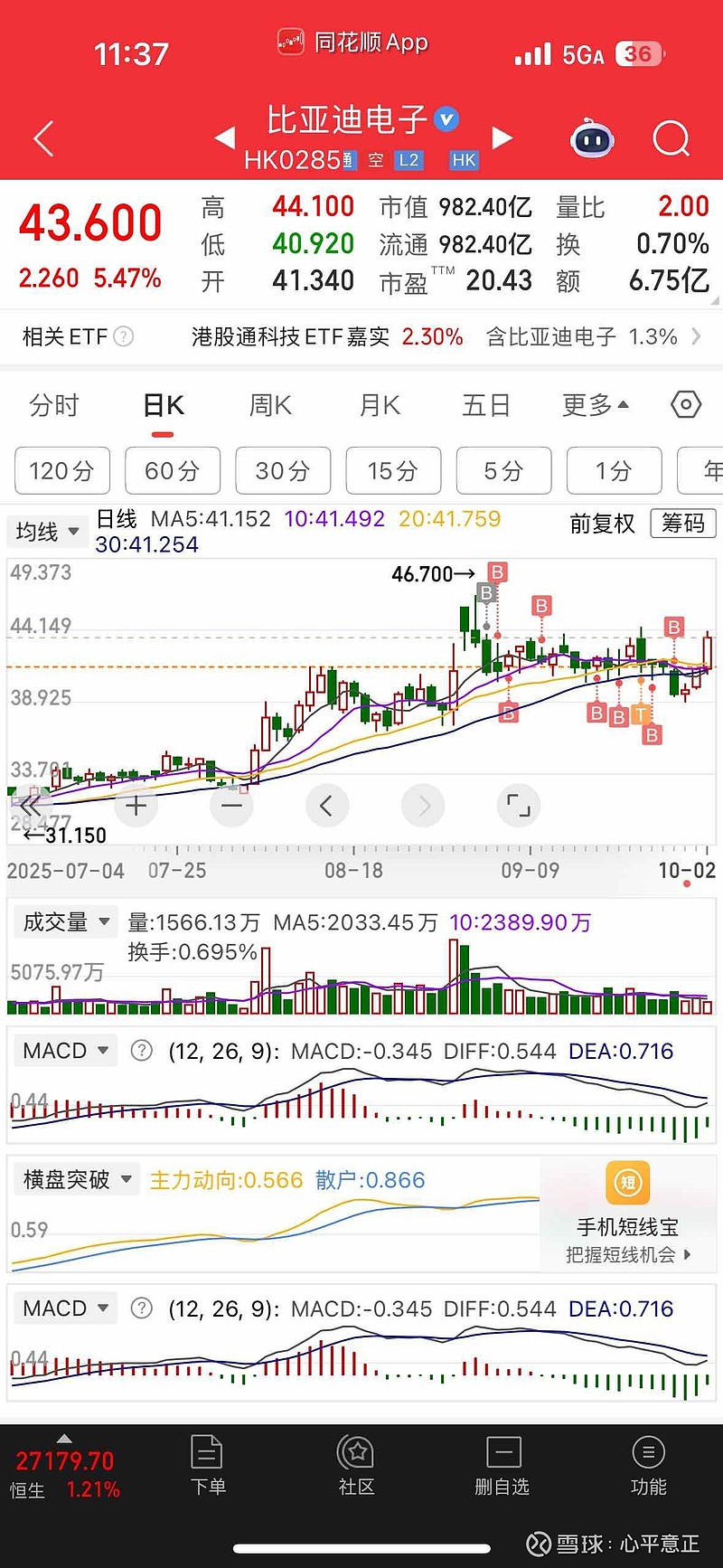This screenshot has width=723, height=1568.
Task: Open the search magnifier
Action: pyautogui.click(x=671, y=138)
